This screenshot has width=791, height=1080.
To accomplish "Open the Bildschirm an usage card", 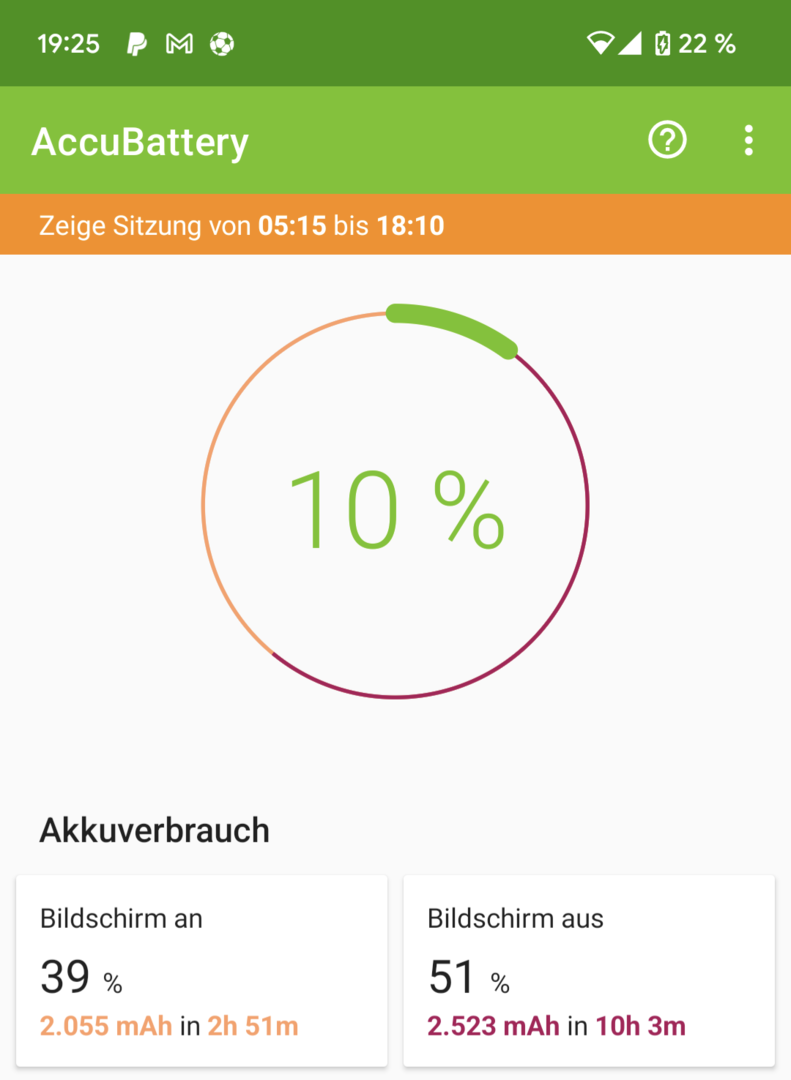I will [x=201, y=970].
